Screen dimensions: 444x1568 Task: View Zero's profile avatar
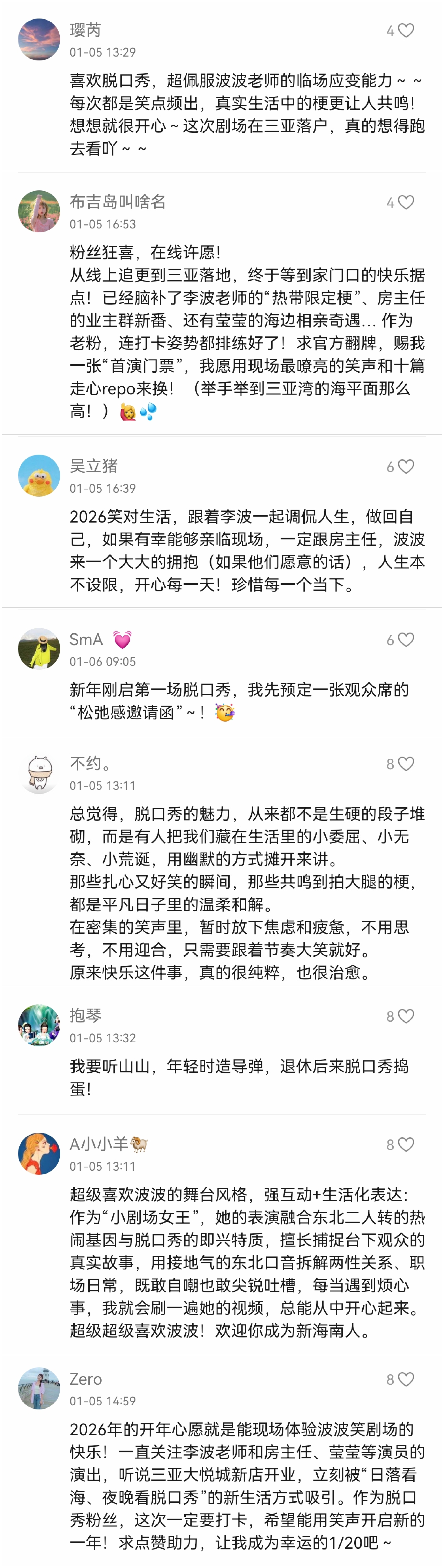(x=39, y=1388)
